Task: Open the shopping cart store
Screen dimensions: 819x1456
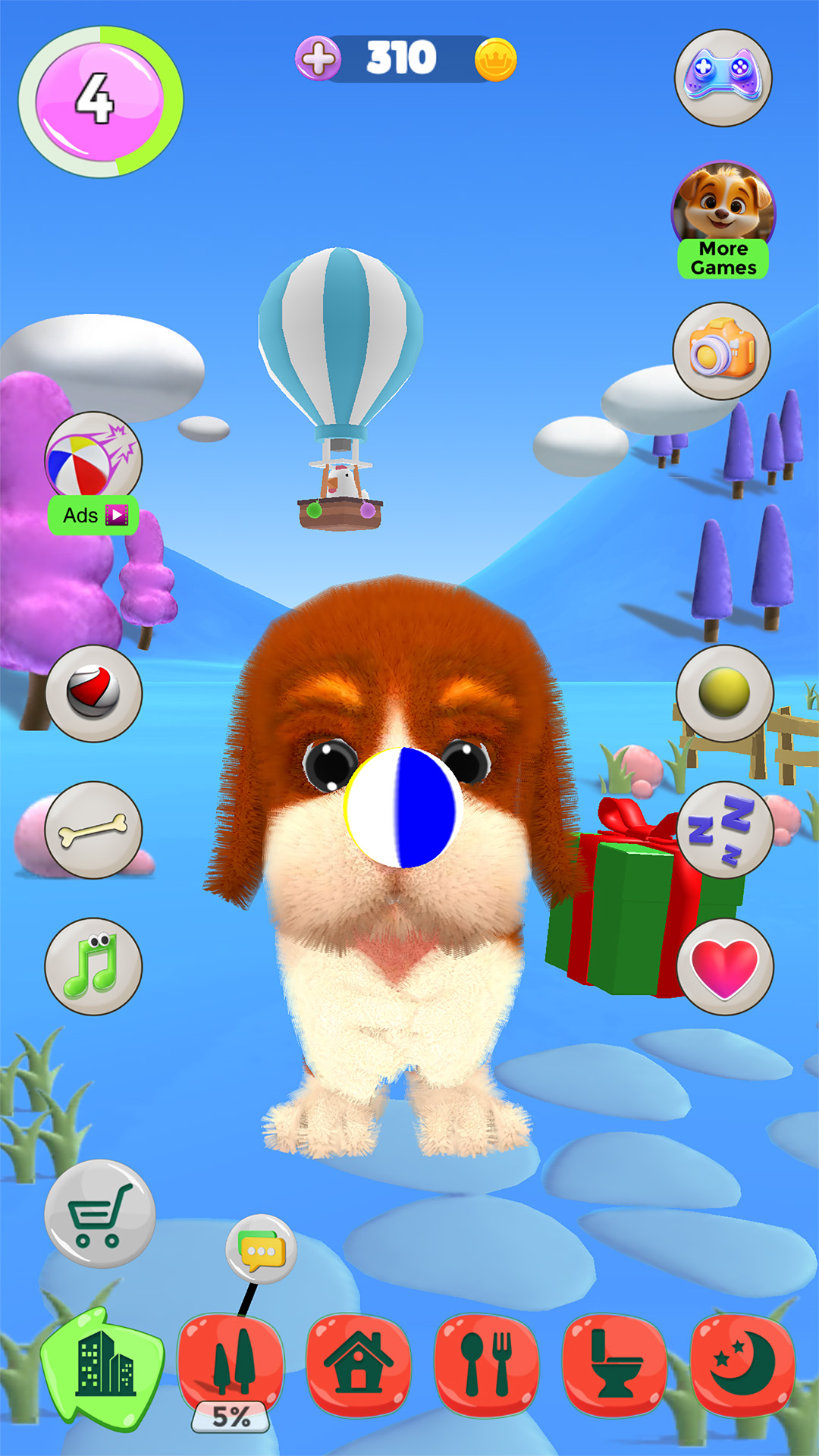Action: (100, 1213)
